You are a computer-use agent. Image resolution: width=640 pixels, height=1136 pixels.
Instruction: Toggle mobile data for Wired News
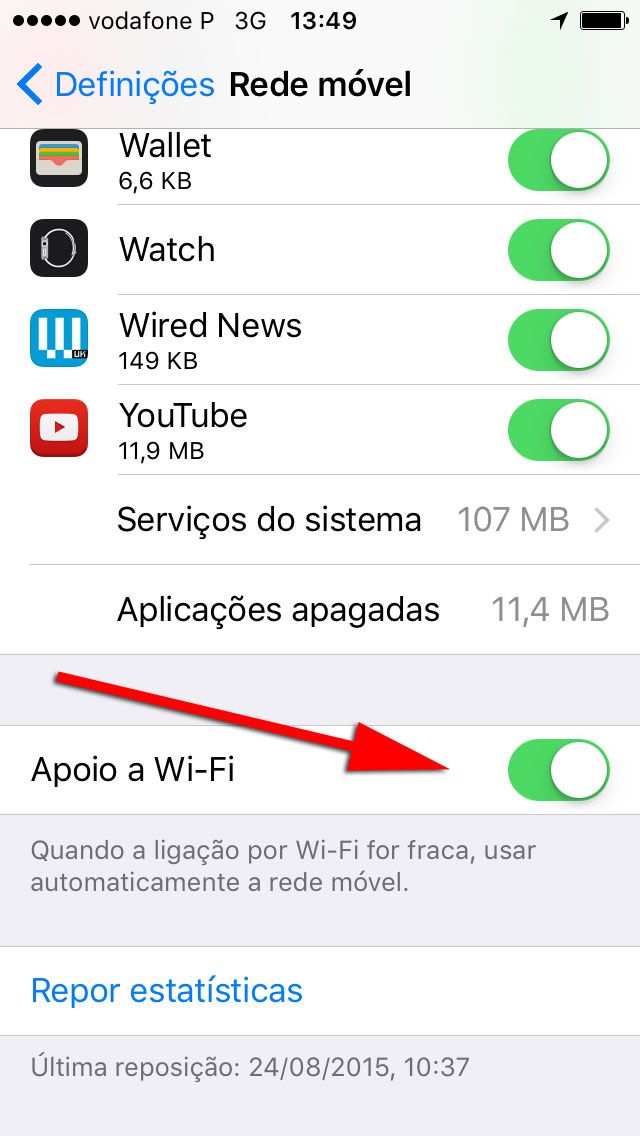(558, 340)
